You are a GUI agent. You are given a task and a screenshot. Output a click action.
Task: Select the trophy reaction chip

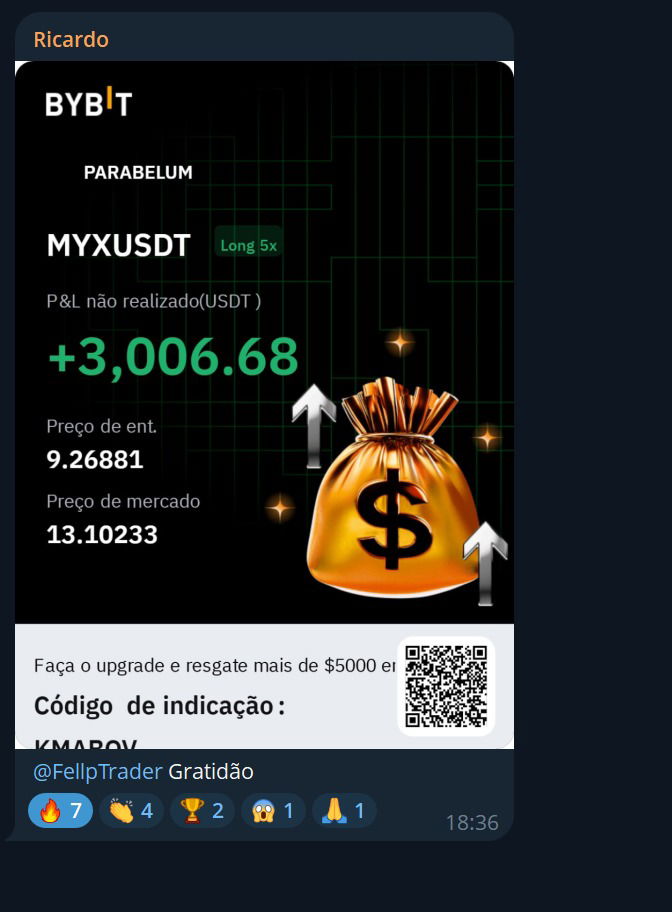[x=202, y=810]
